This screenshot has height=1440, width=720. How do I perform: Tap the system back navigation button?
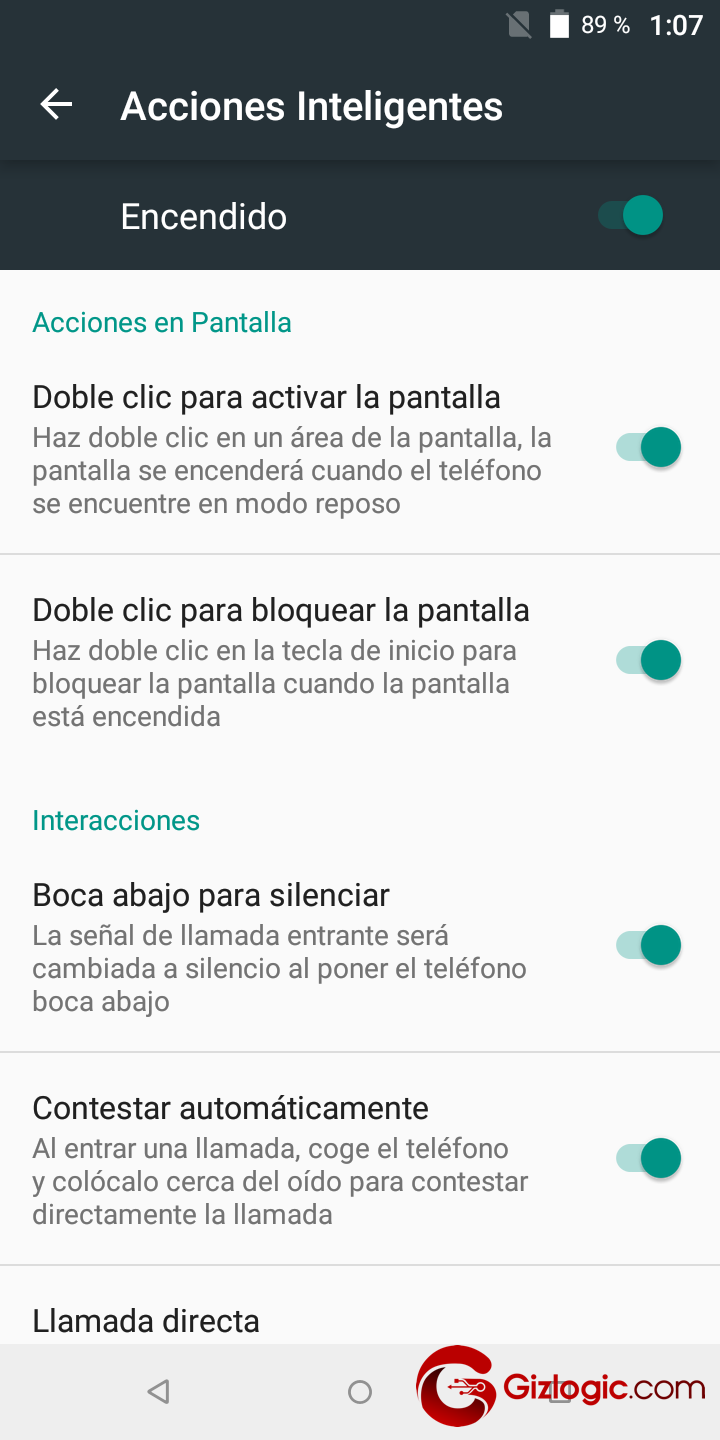click(x=158, y=1391)
